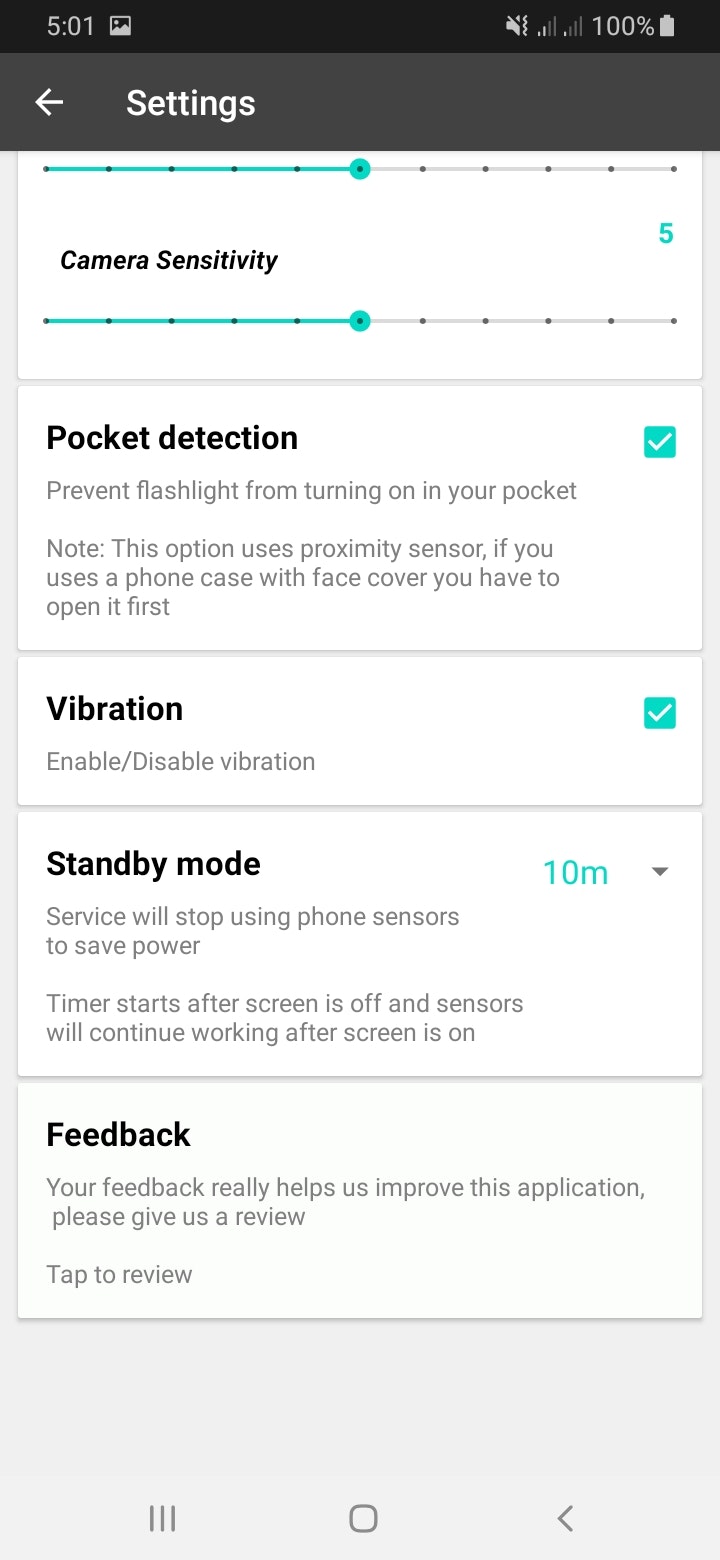Tap the Settings title in header
The width and height of the screenshot is (720, 1560).
coord(190,101)
